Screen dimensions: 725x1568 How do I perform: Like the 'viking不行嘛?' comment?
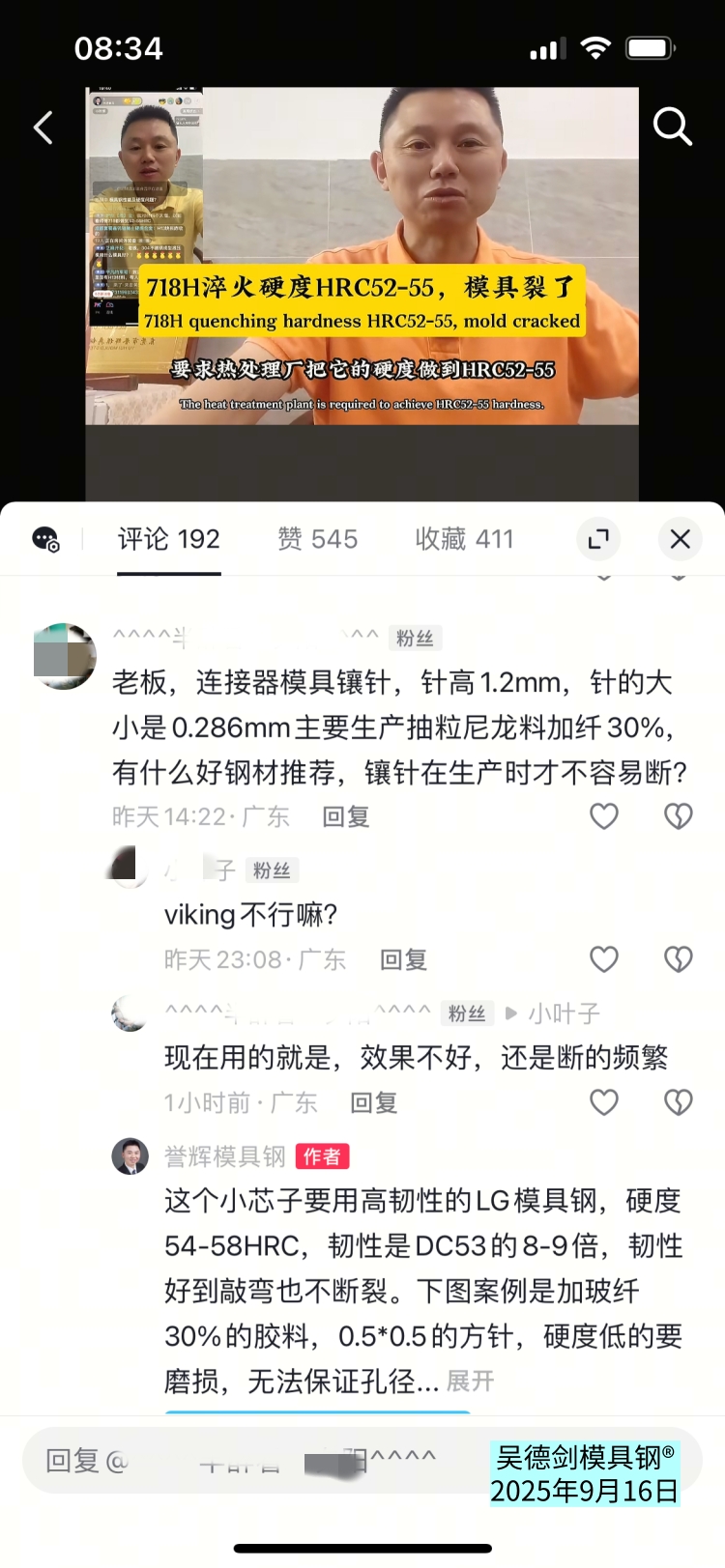pos(604,959)
